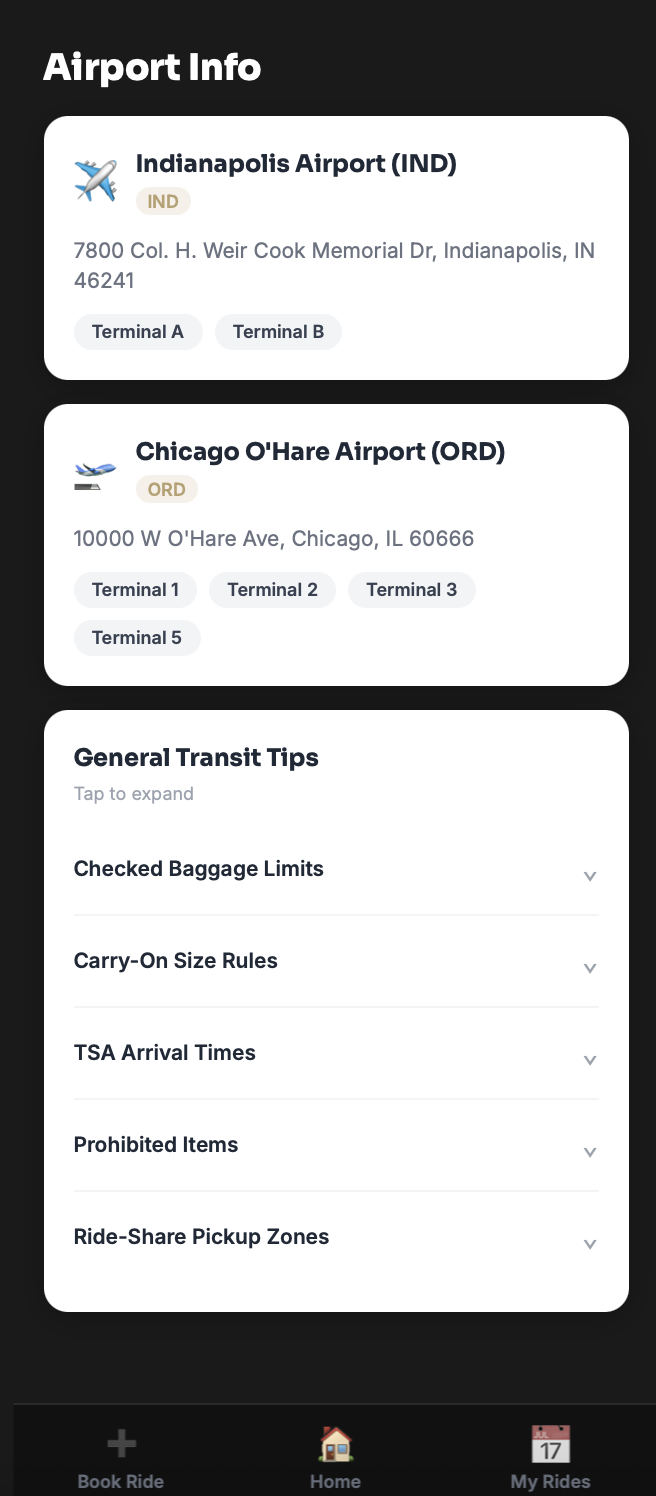
Task: Expand the Prohibited Items section
Action: click(x=336, y=1146)
